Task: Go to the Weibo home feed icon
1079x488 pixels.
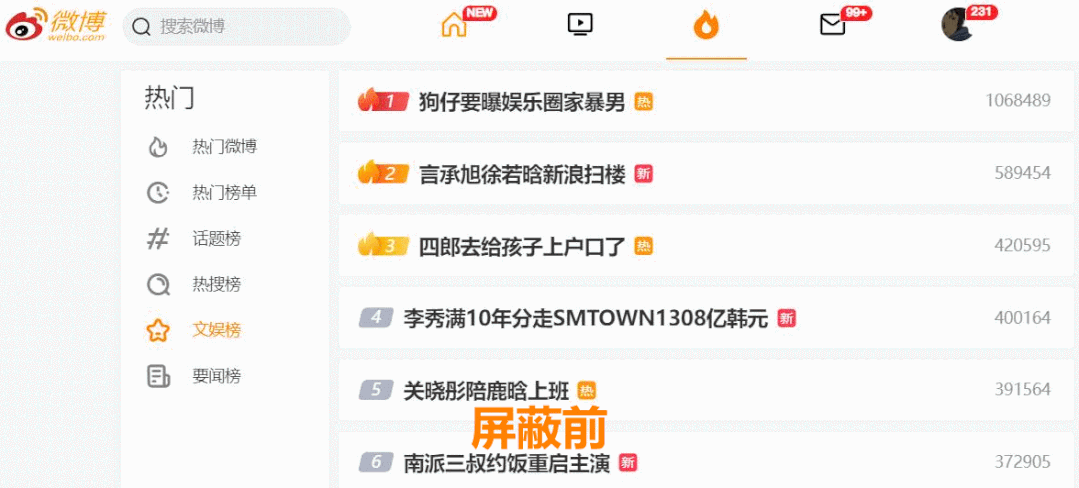Action: click(454, 25)
